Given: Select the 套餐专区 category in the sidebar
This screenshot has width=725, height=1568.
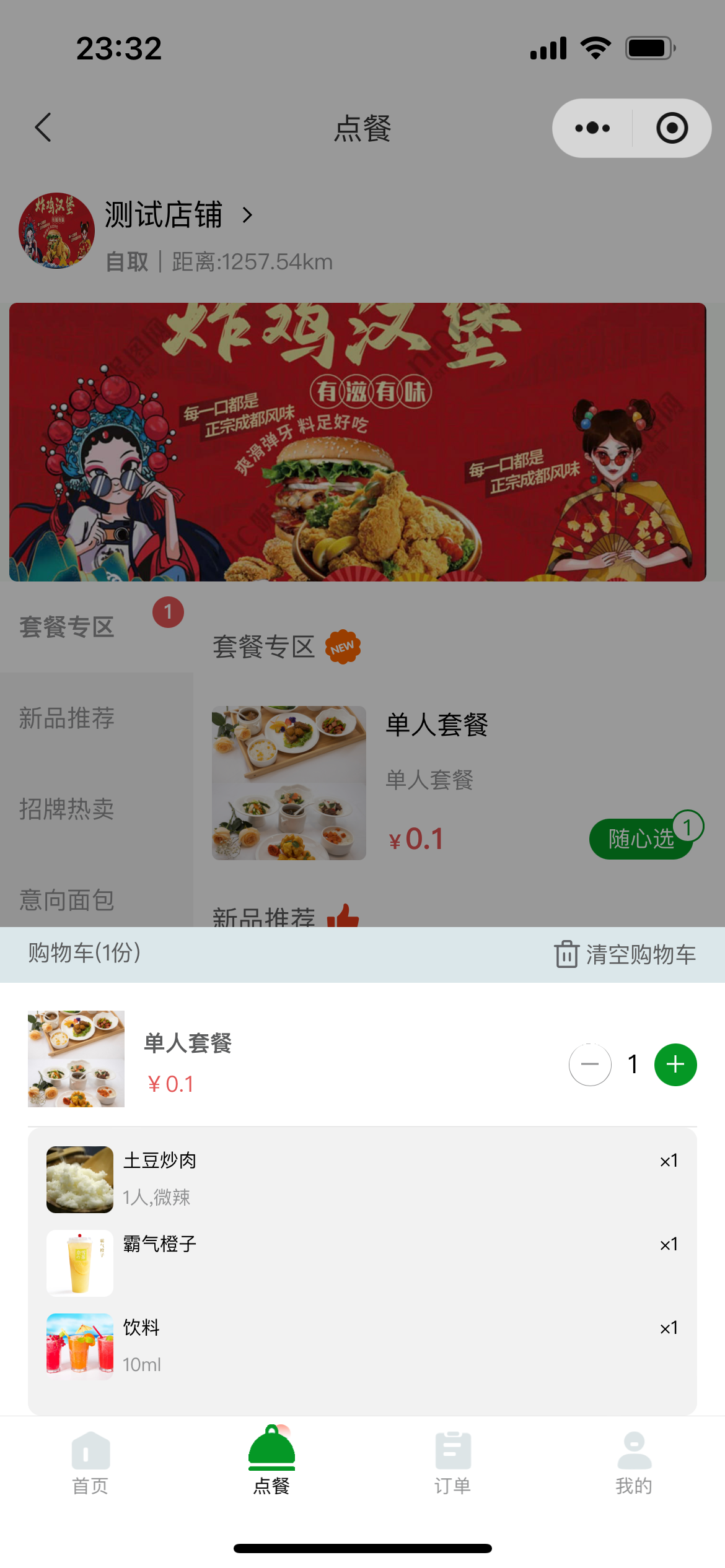Looking at the screenshot, I should coord(67,627).
